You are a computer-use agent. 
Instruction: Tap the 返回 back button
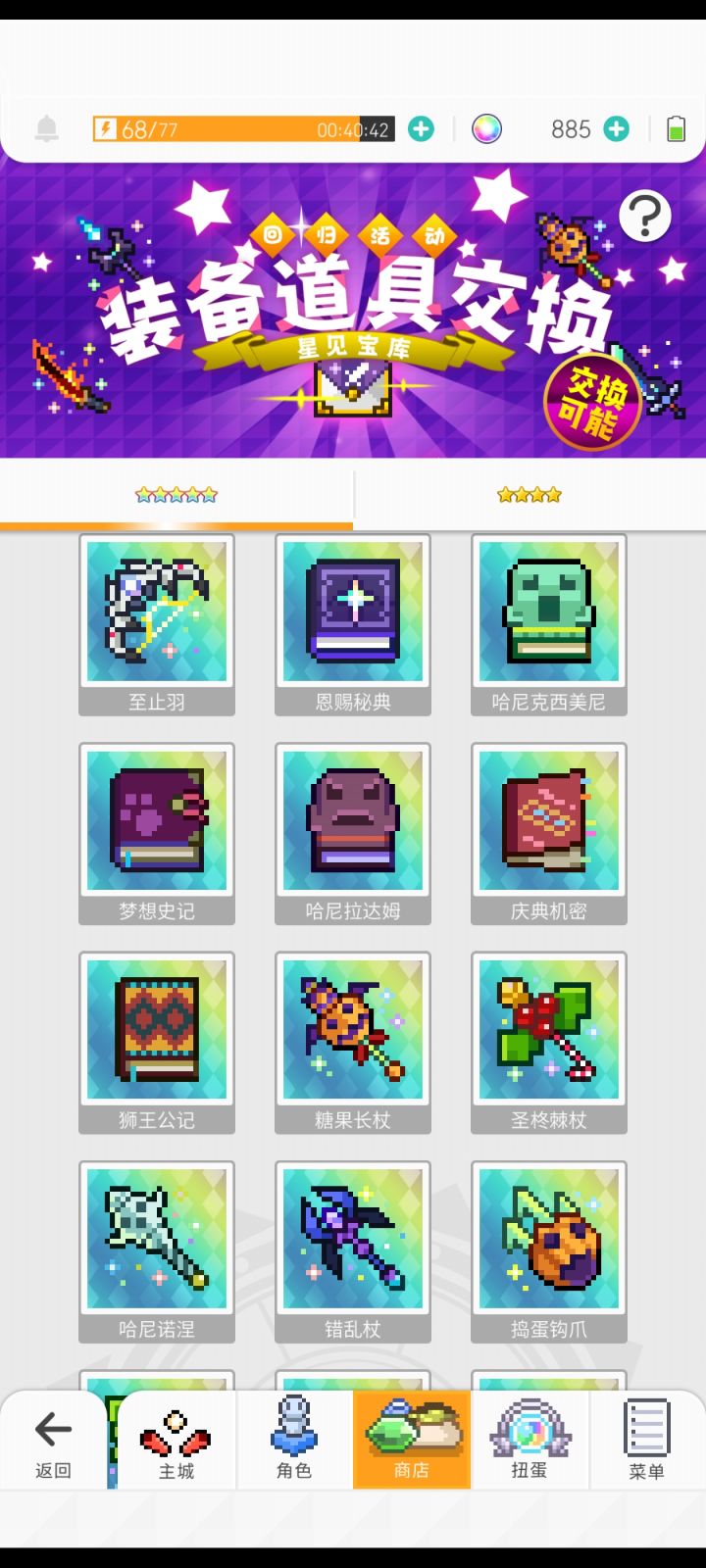[x=51, y=1441]
